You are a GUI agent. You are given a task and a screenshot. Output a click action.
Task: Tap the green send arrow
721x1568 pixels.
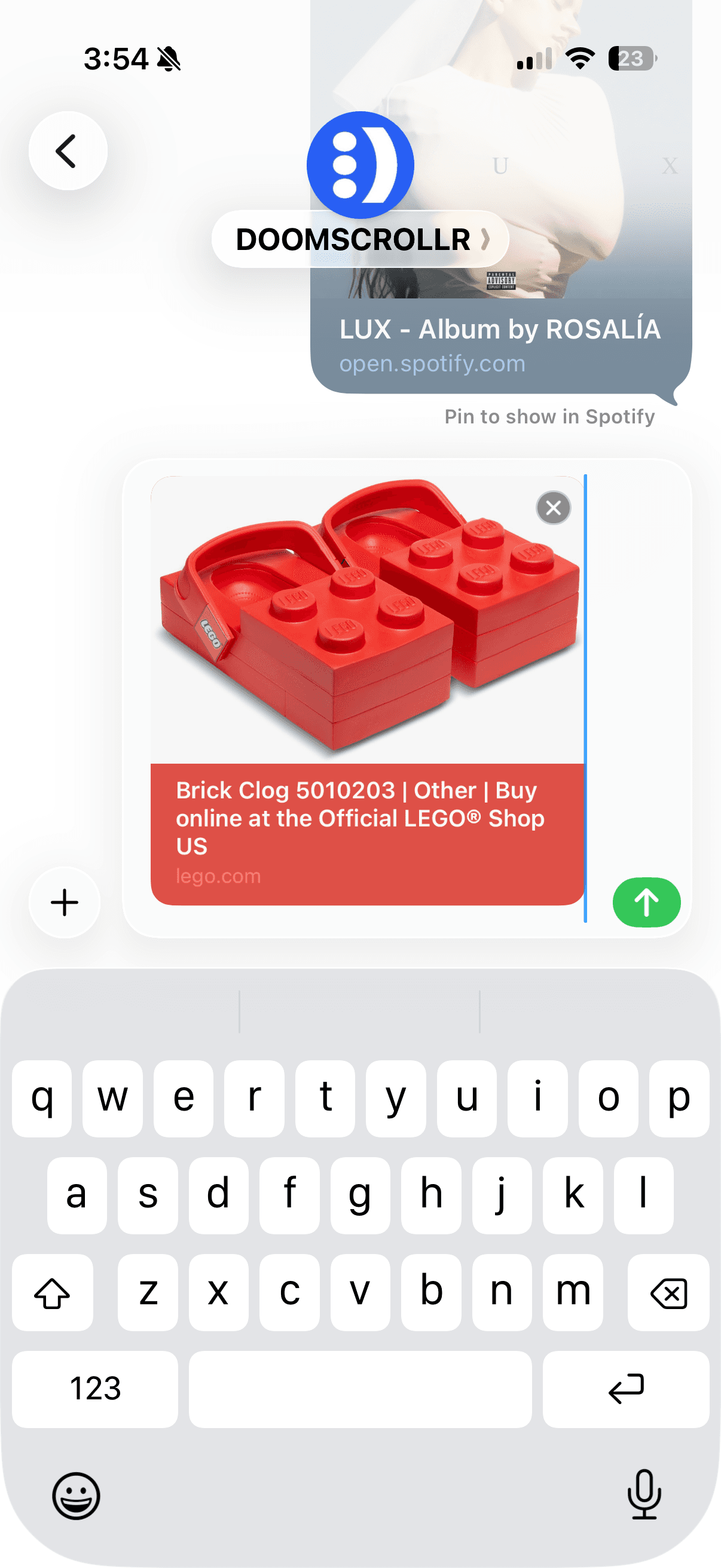647,903
